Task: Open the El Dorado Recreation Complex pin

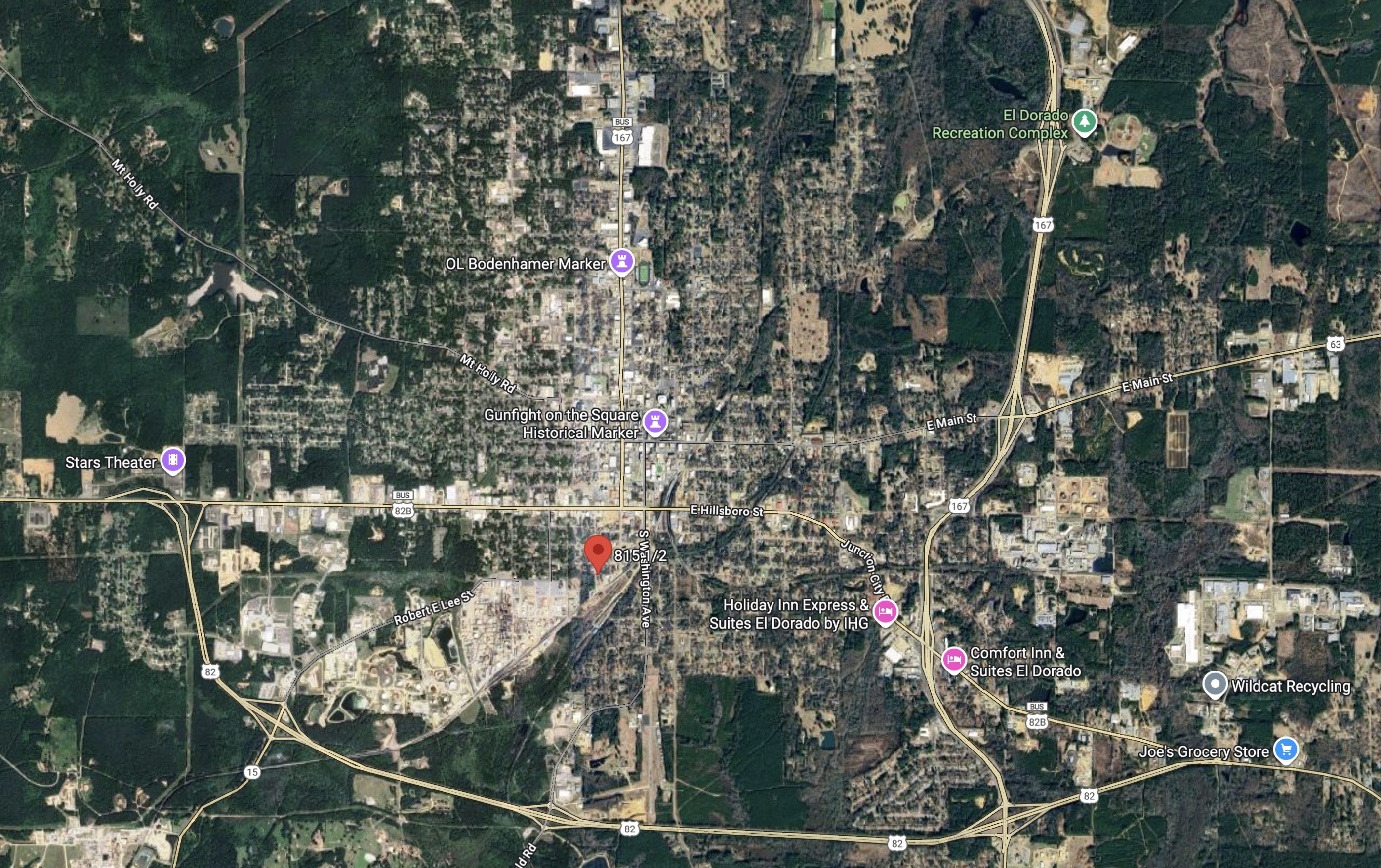Action: click(1084, 122)
